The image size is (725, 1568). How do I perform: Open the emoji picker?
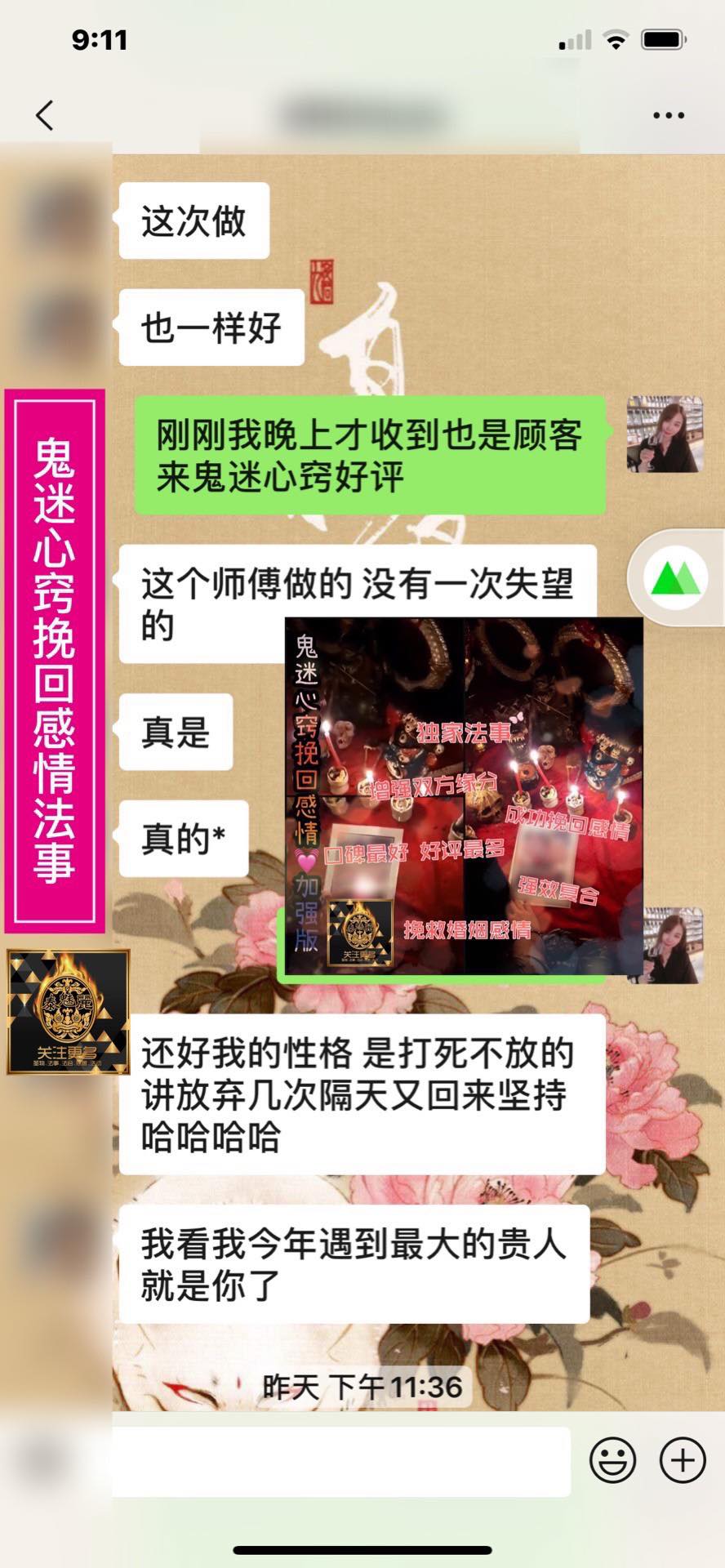pyautogui.click(x=612, y=1460)
